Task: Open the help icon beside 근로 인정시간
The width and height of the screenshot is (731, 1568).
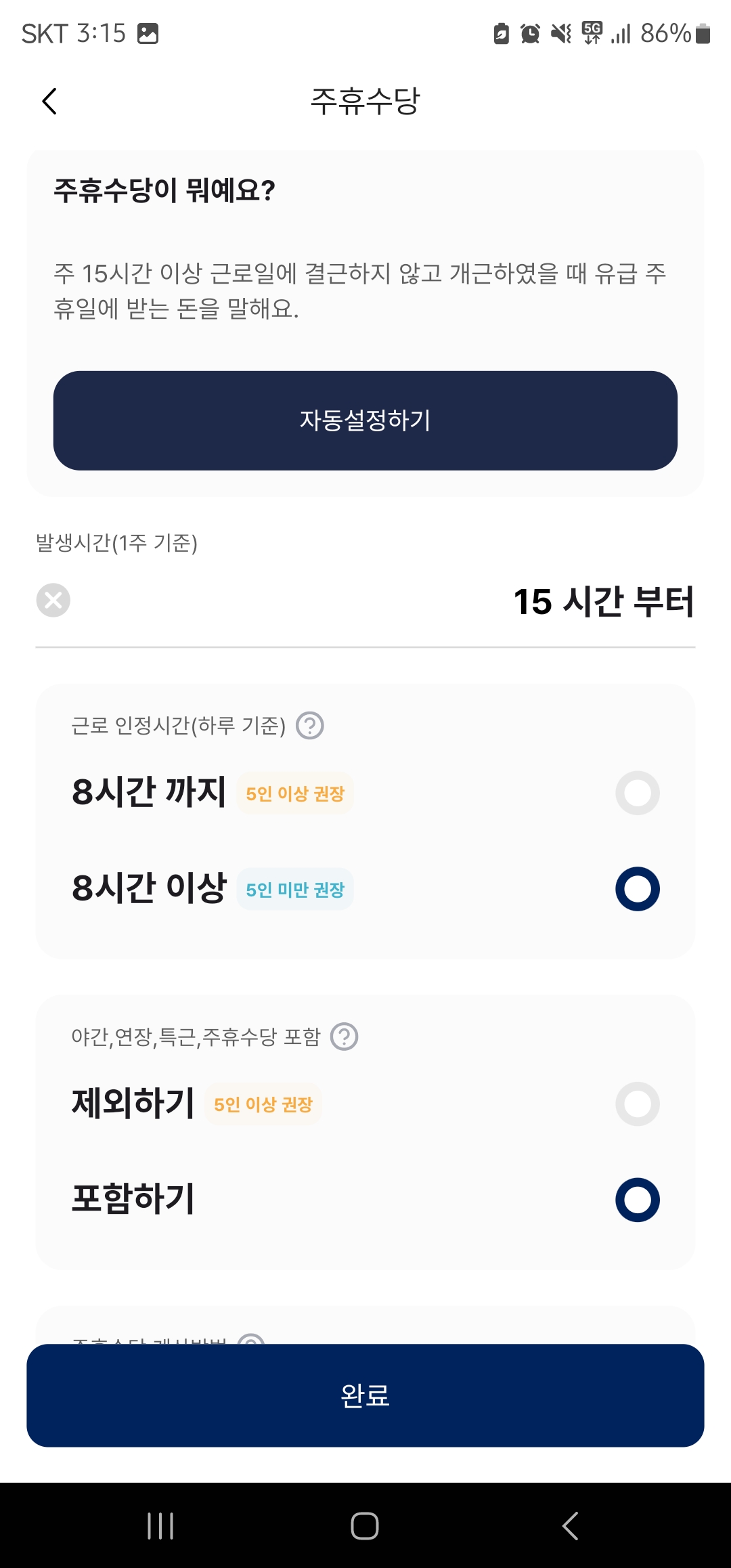Action: (309, 726)
